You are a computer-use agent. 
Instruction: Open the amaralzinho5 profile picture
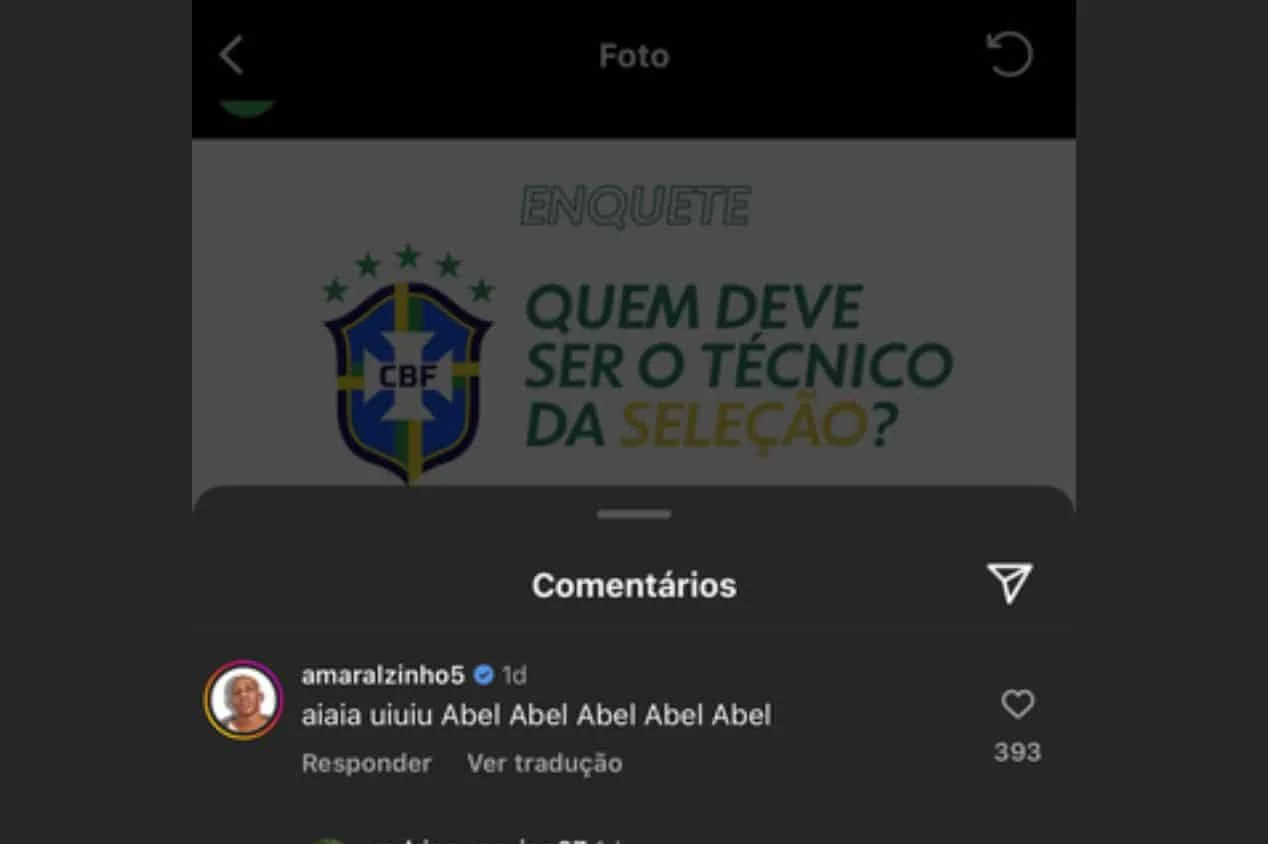point(243,700)
